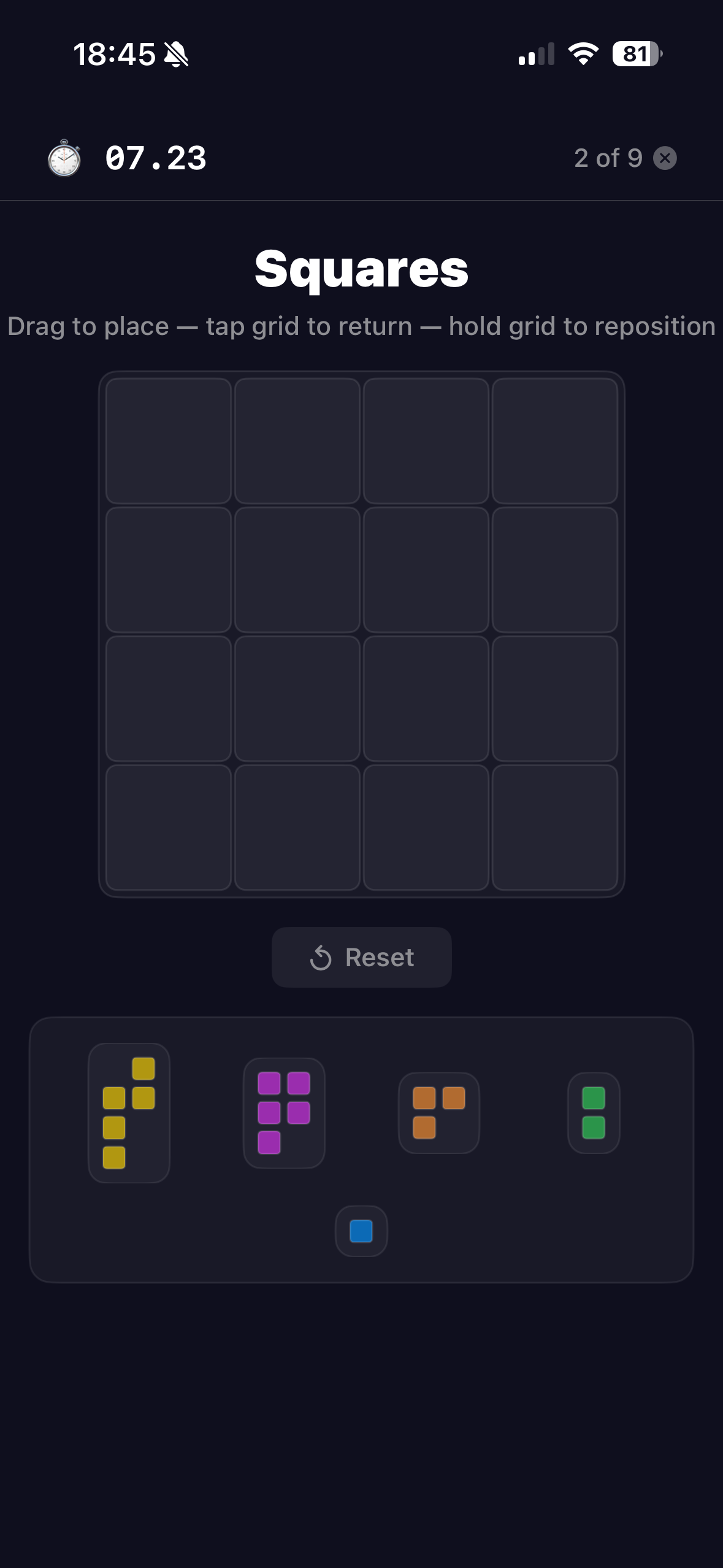Click the stopwatch timer icon
This screenshot has width=723, height=1568.
click(x=64, y=158)
